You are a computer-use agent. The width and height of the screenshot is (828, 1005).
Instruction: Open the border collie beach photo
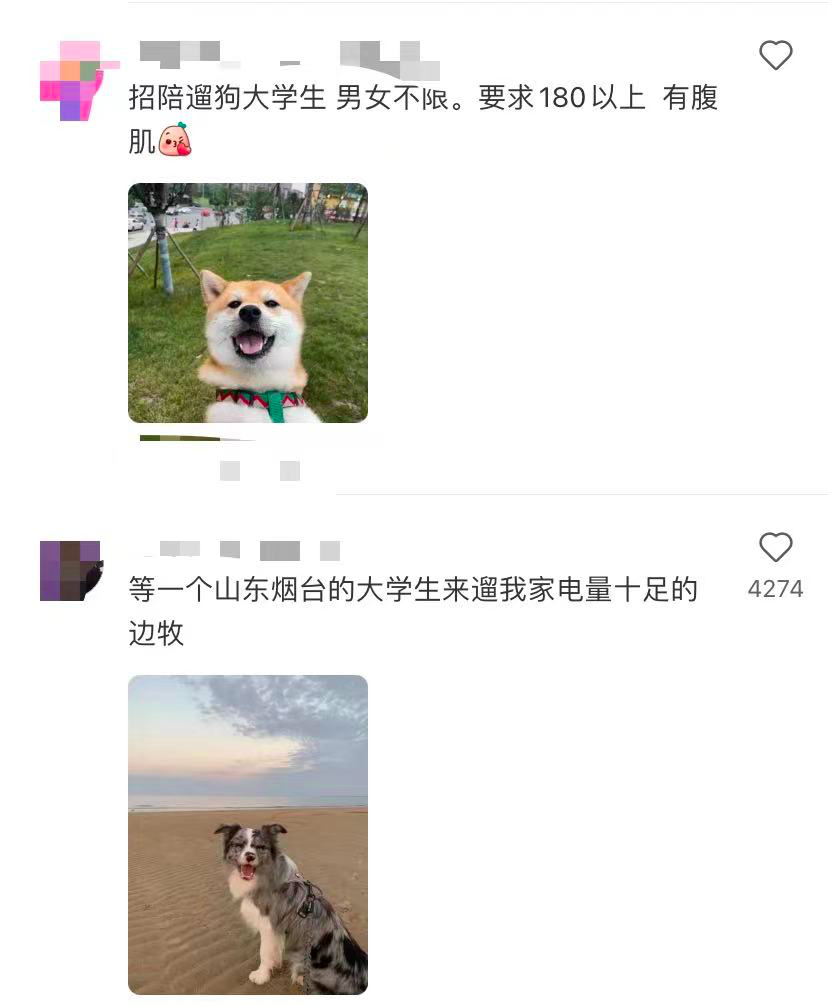pos(248,834)
